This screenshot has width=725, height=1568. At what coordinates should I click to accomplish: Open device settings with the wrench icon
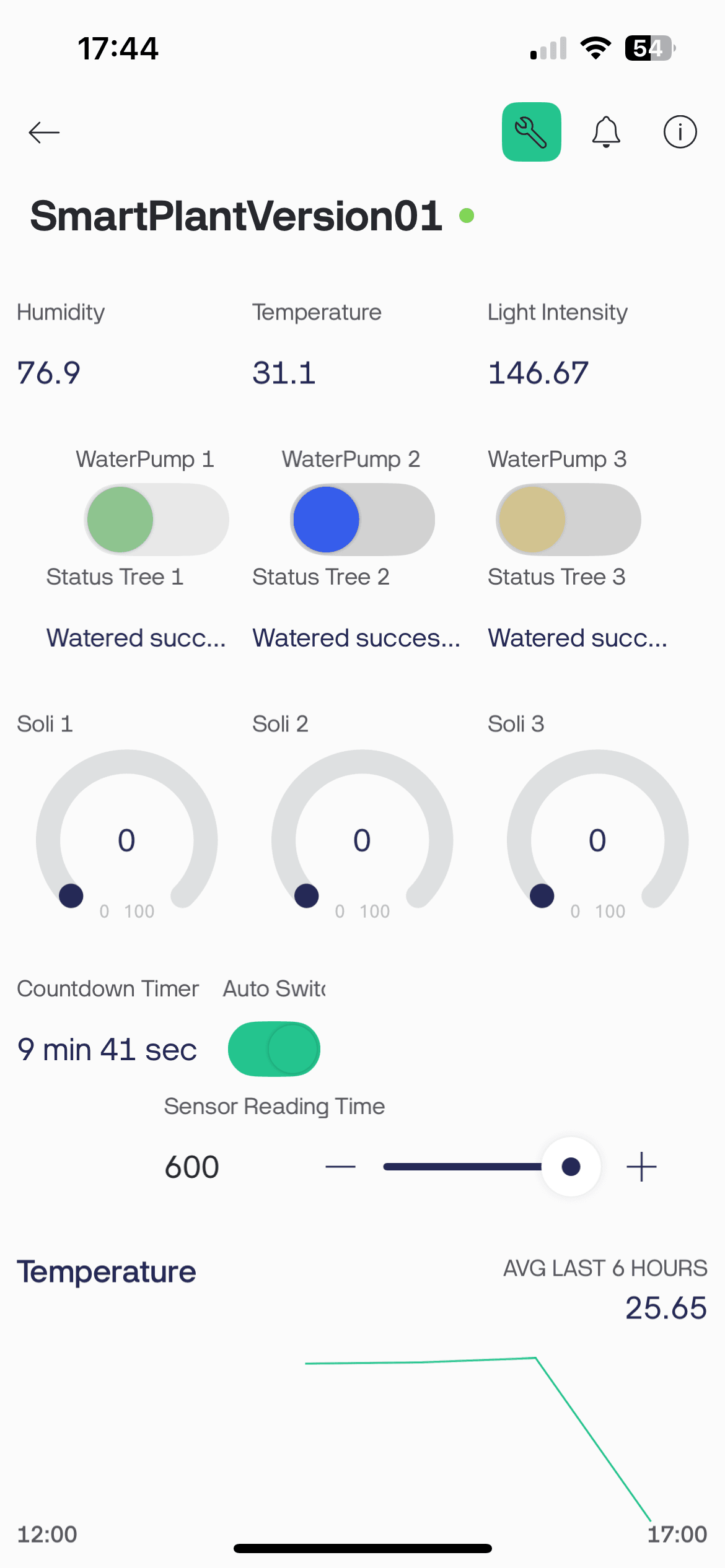pos(531,132)
